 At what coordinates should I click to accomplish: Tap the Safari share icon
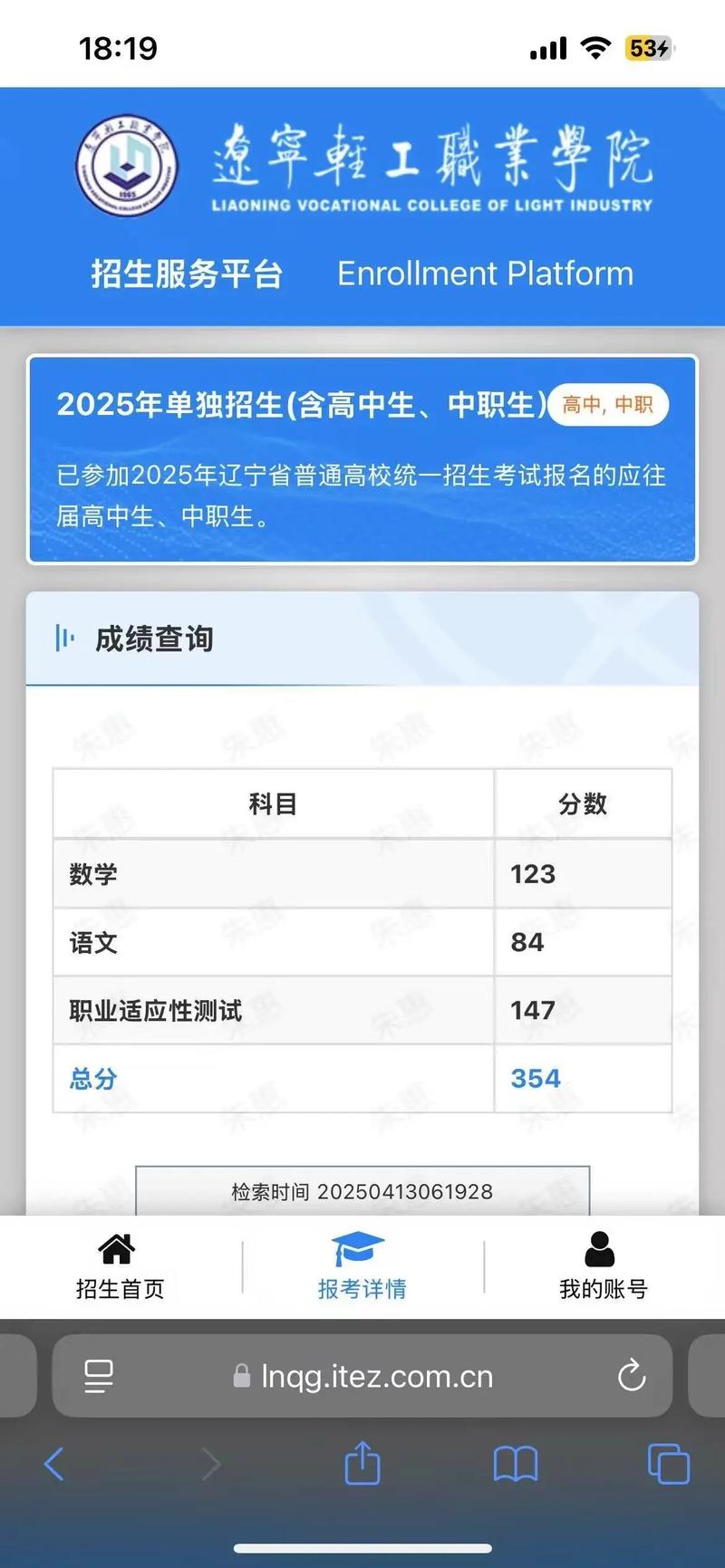click(362, 1464)
